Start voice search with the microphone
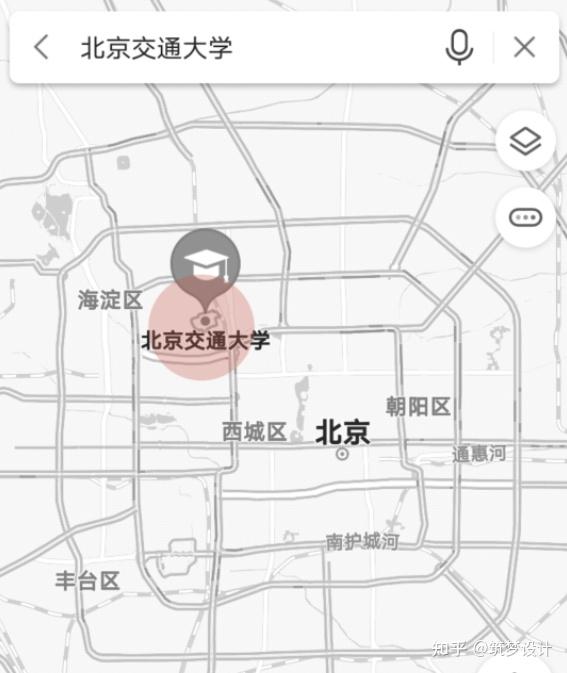 click(x=459, y=47)
